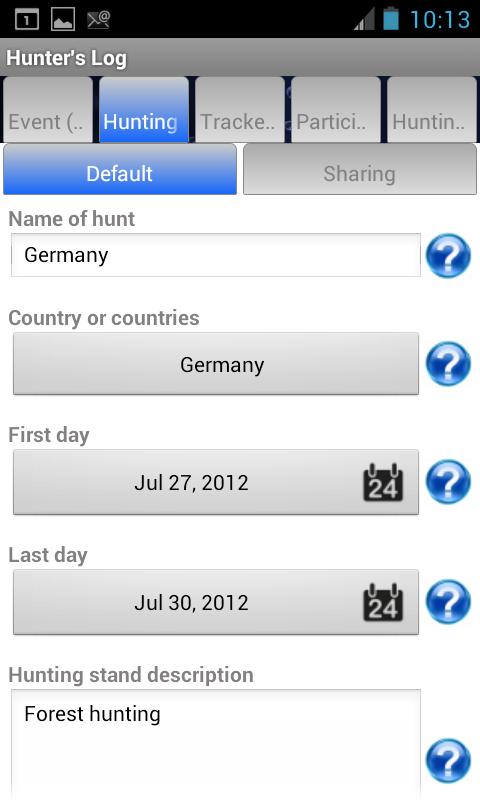Screen dimensions: 480x800
Task: Edit the Name of hunt field
Action: point(216,255)
